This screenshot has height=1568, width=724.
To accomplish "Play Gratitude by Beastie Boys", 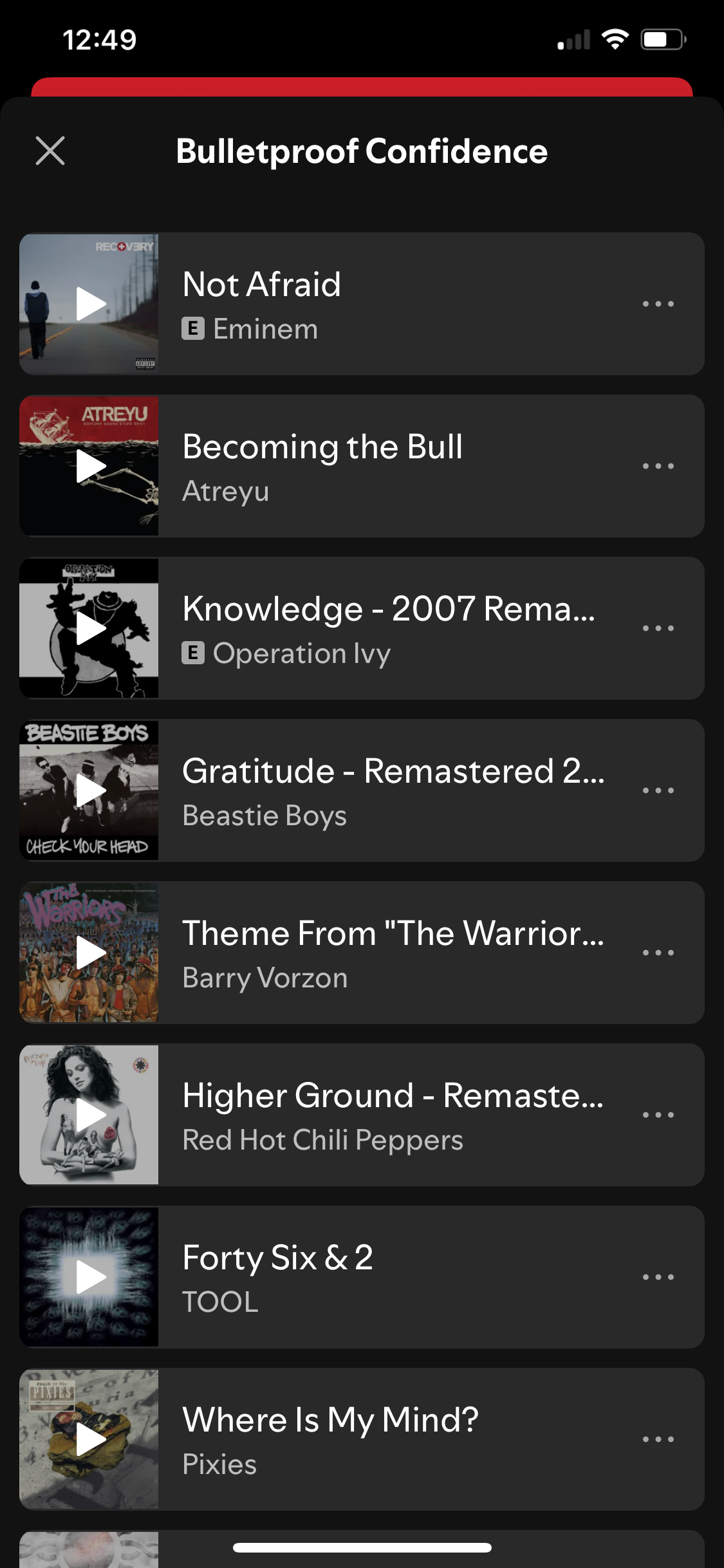I will (x=89, y=790).
